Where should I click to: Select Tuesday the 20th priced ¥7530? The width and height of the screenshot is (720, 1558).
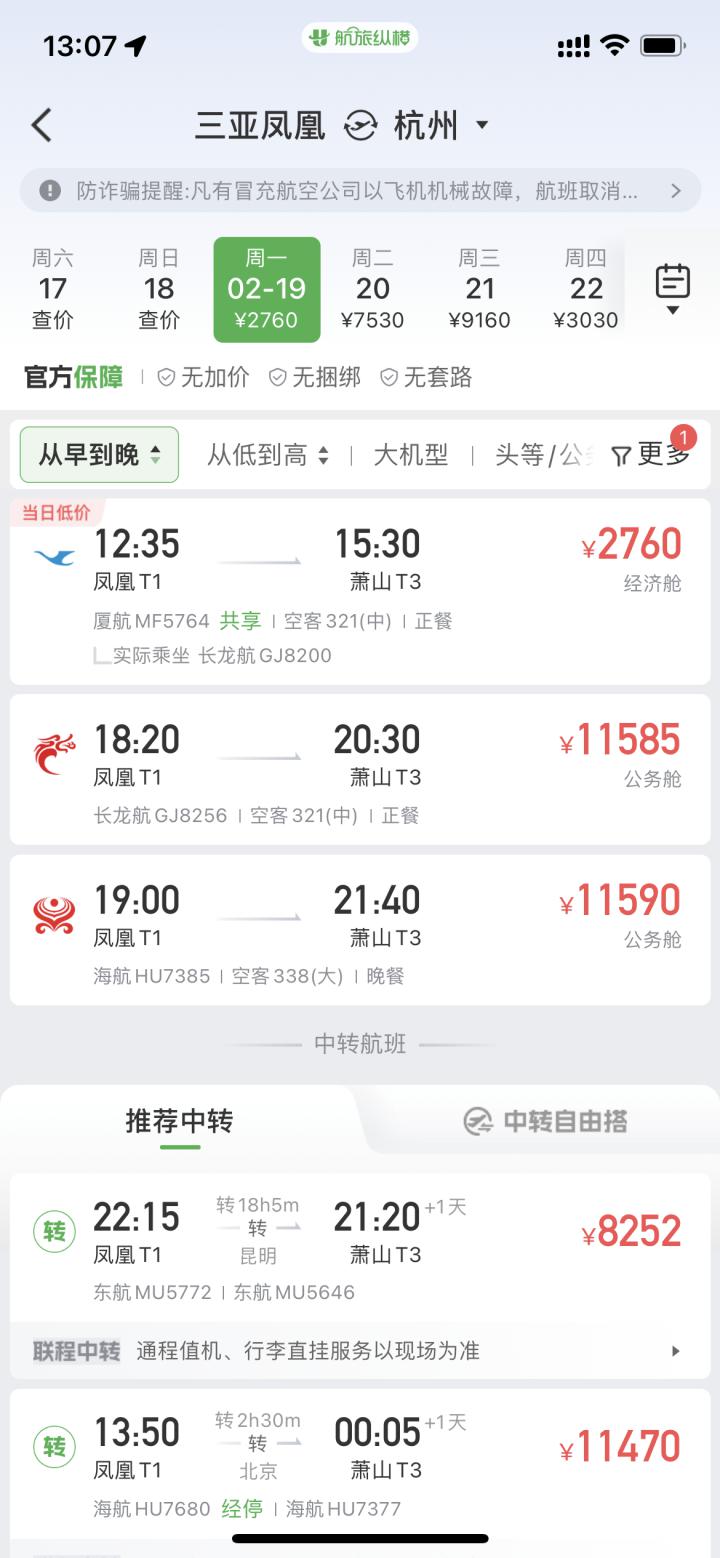tap(372, 289)
